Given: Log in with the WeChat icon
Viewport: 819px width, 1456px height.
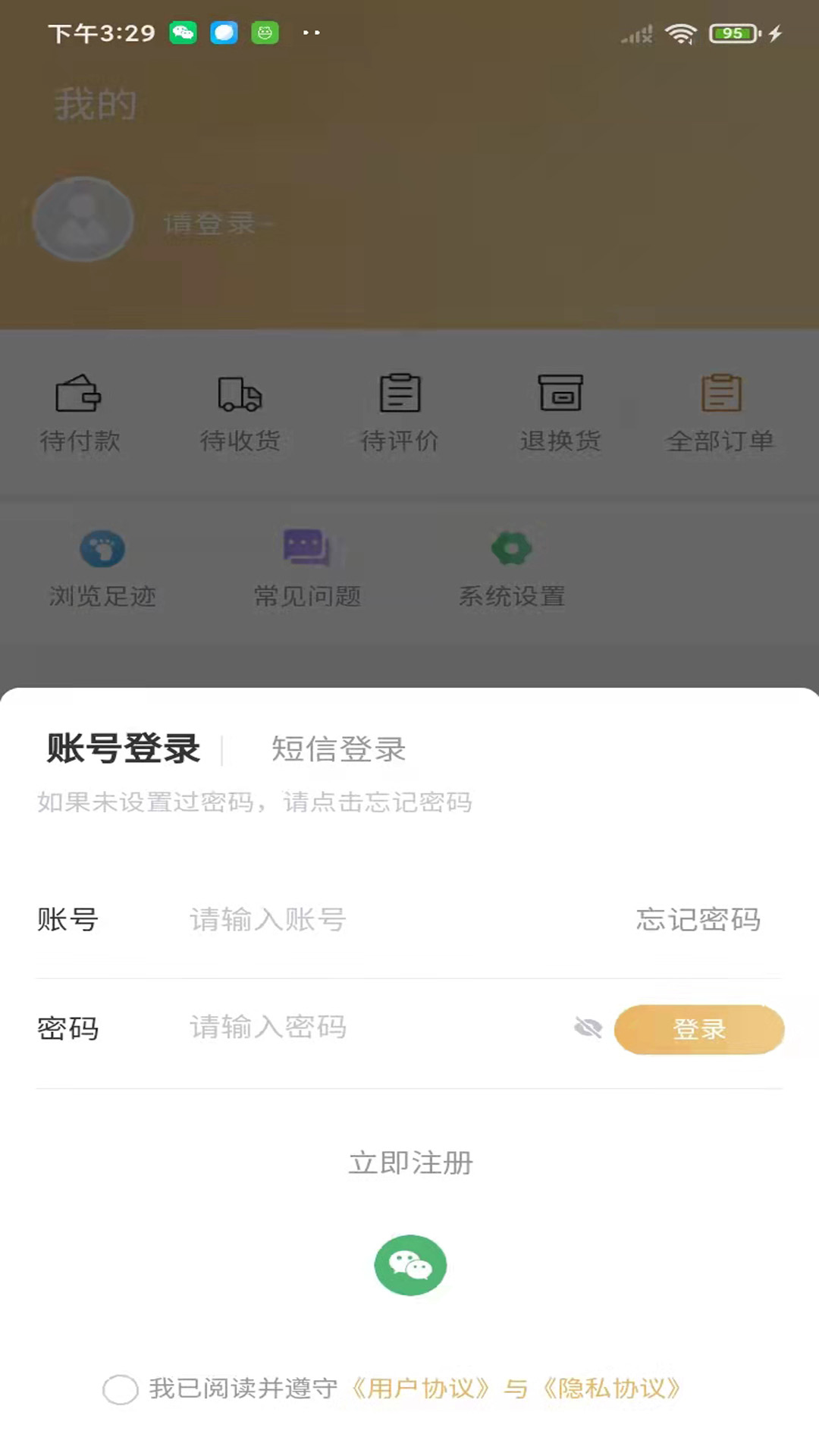Looking at the screenshot, I should click(410, 1265).
